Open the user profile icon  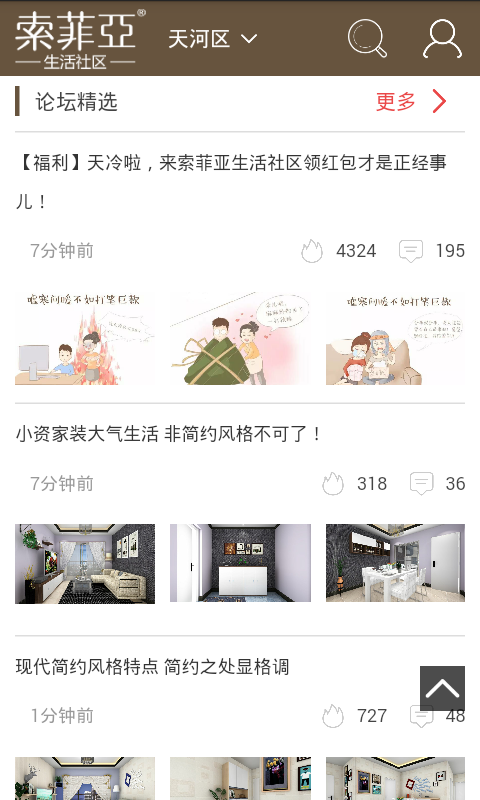(442, 38)
